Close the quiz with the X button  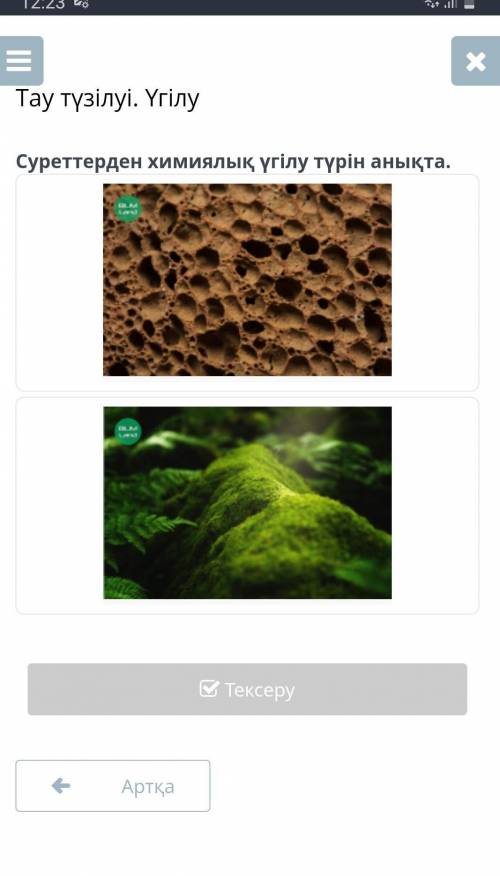(475, 61)
